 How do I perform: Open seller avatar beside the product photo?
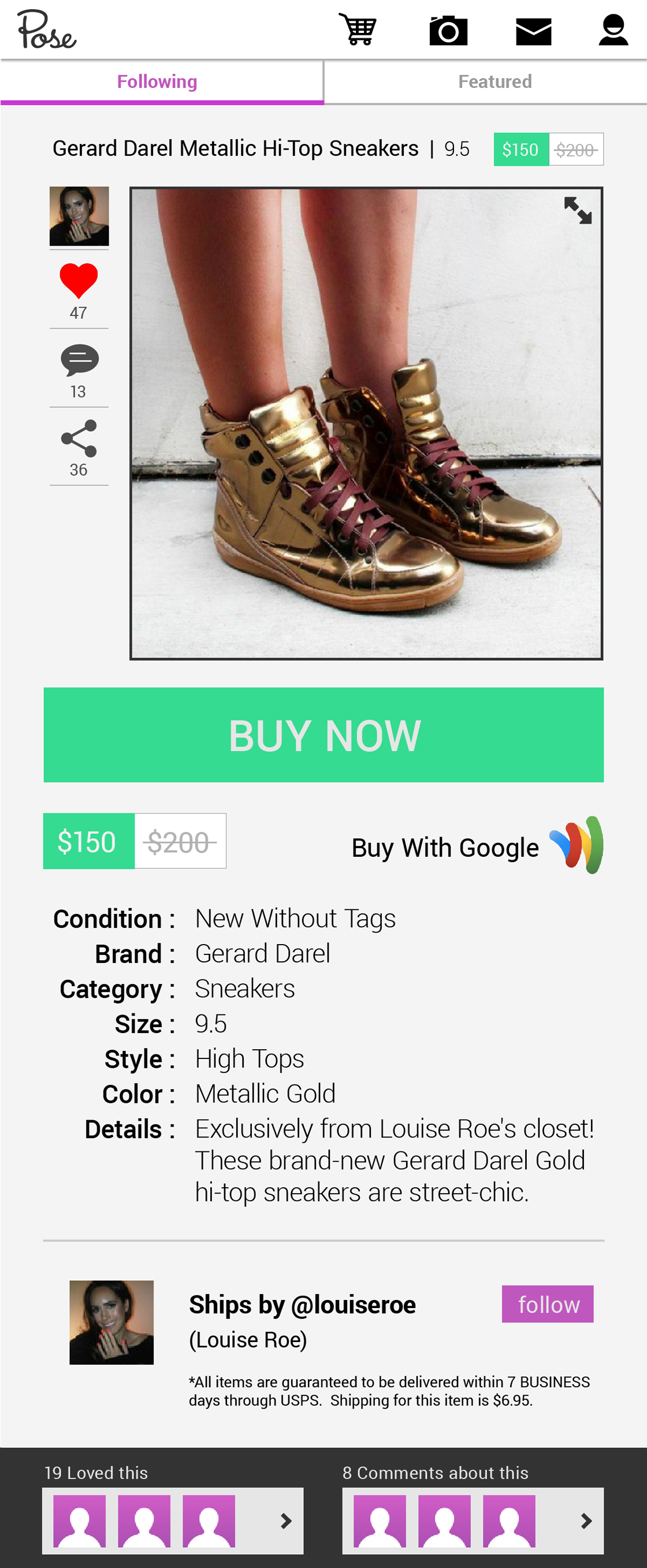point(79,216)
